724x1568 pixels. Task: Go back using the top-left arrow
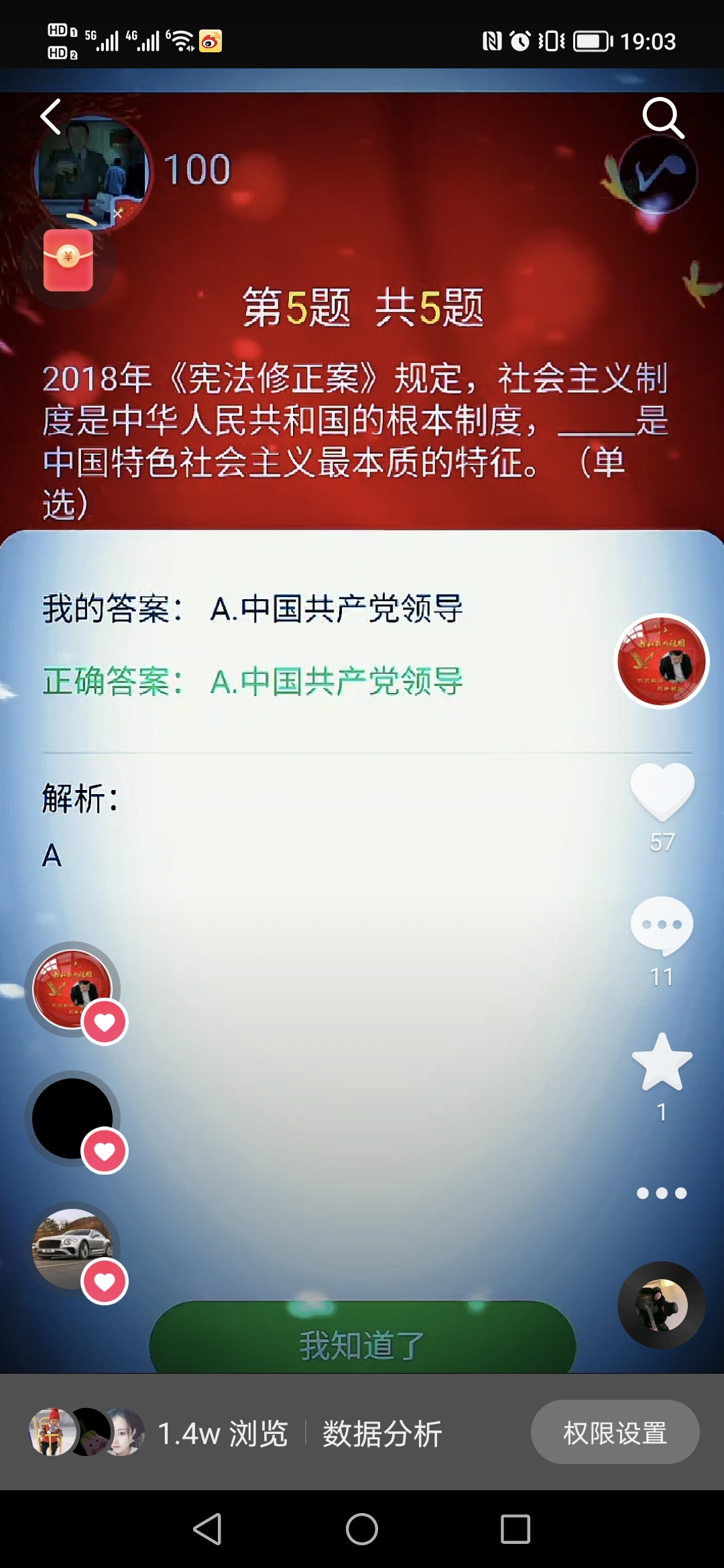point(51,117)
